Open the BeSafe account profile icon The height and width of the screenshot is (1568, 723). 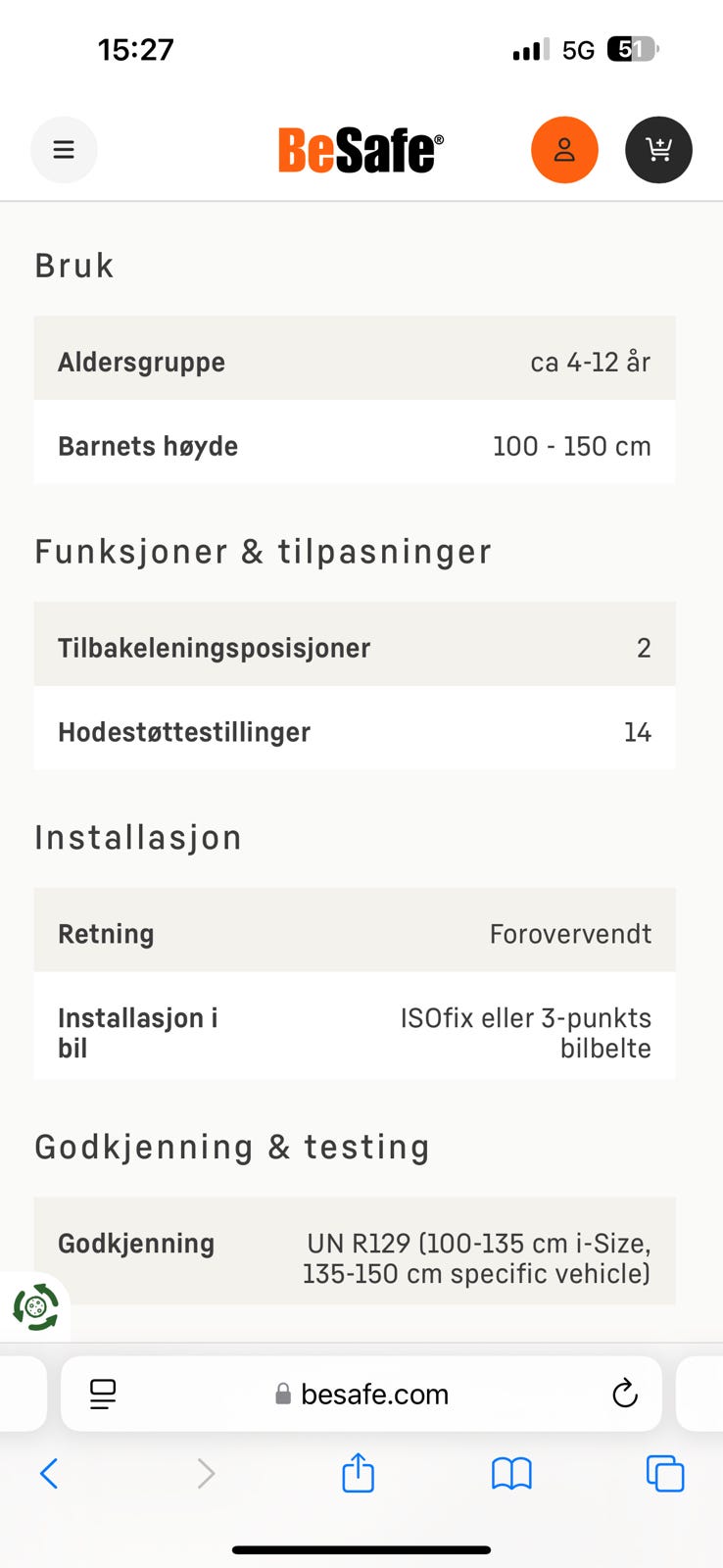pos(564,149)
